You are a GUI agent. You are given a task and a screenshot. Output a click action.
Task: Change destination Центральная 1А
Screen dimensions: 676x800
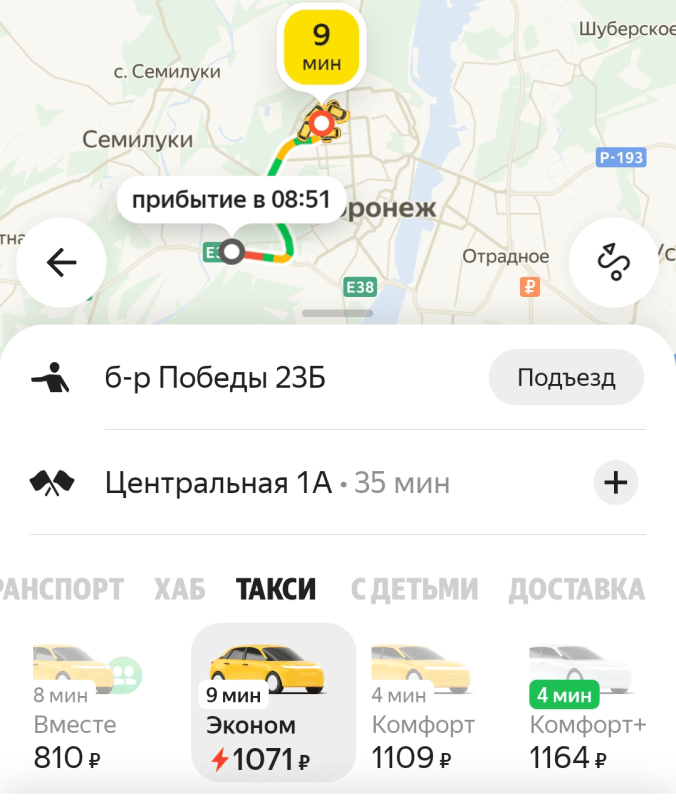click(x=218, y=484)
